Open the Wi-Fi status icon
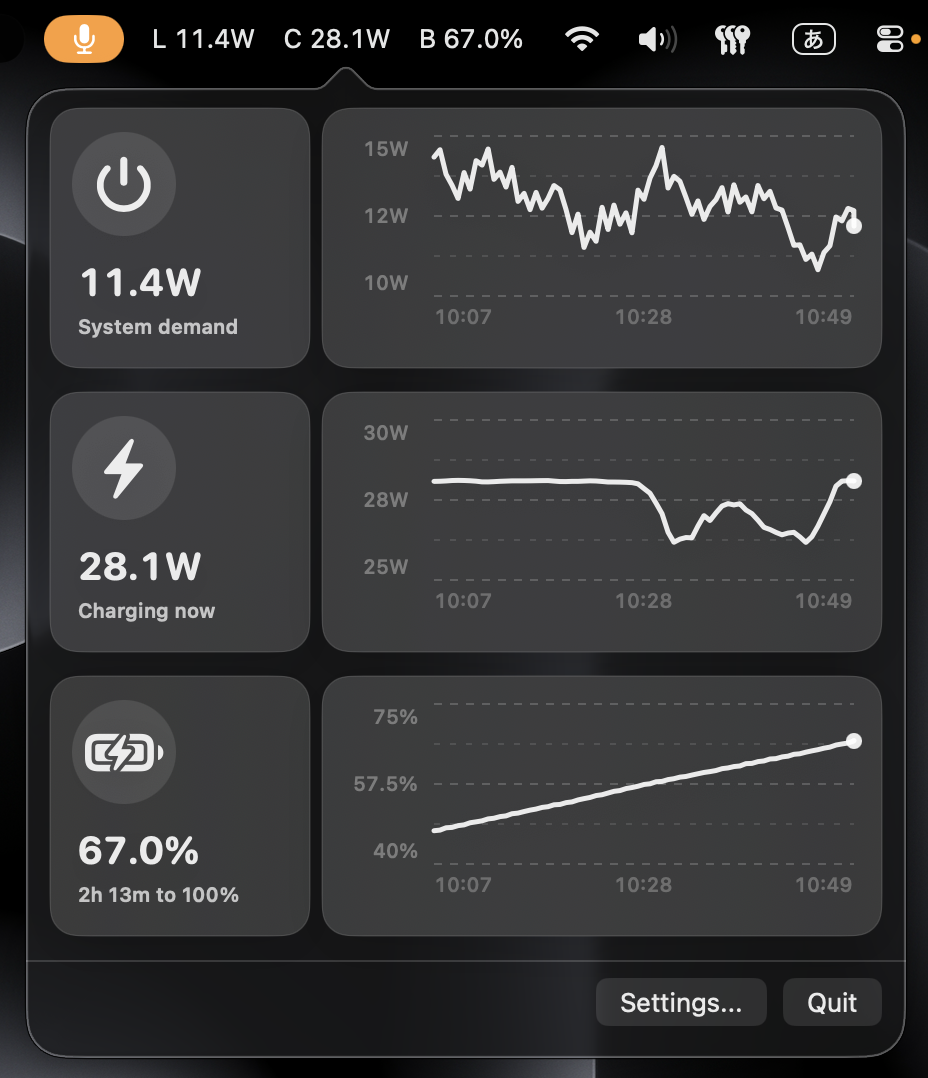 tap(581, 38)
